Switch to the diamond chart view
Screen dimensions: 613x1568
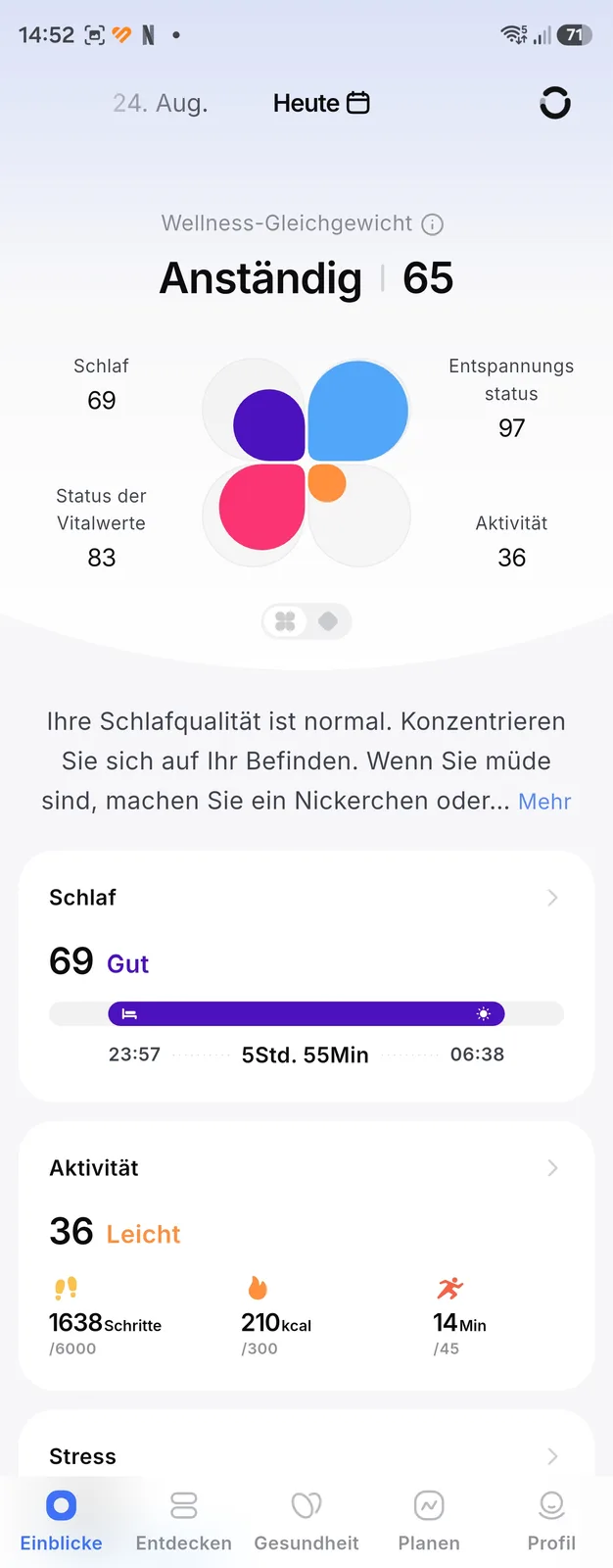328,621
